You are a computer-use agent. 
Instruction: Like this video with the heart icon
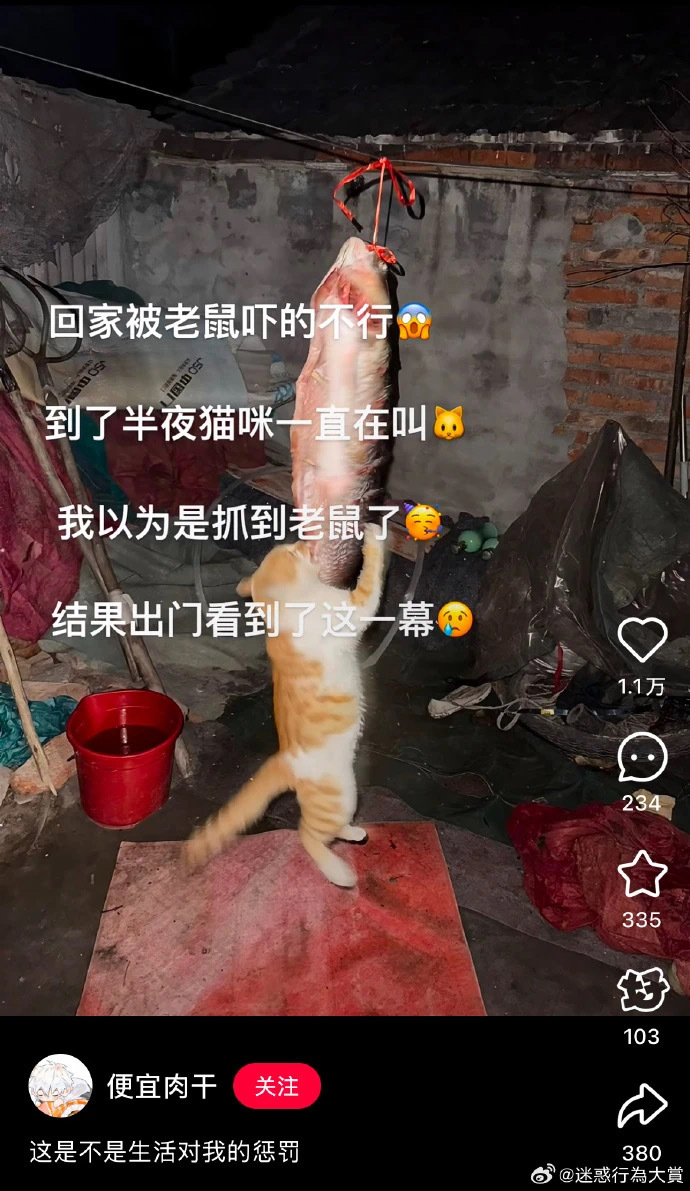(642, 640)
